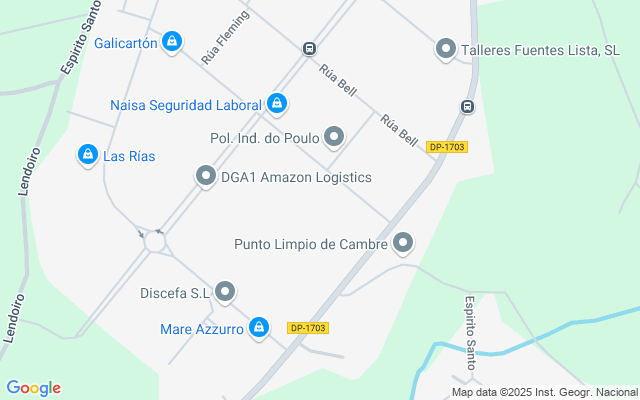640x400 pixels.
Task: Select the Naisa Seguridad Laboral pin
Action: [278, 103]
